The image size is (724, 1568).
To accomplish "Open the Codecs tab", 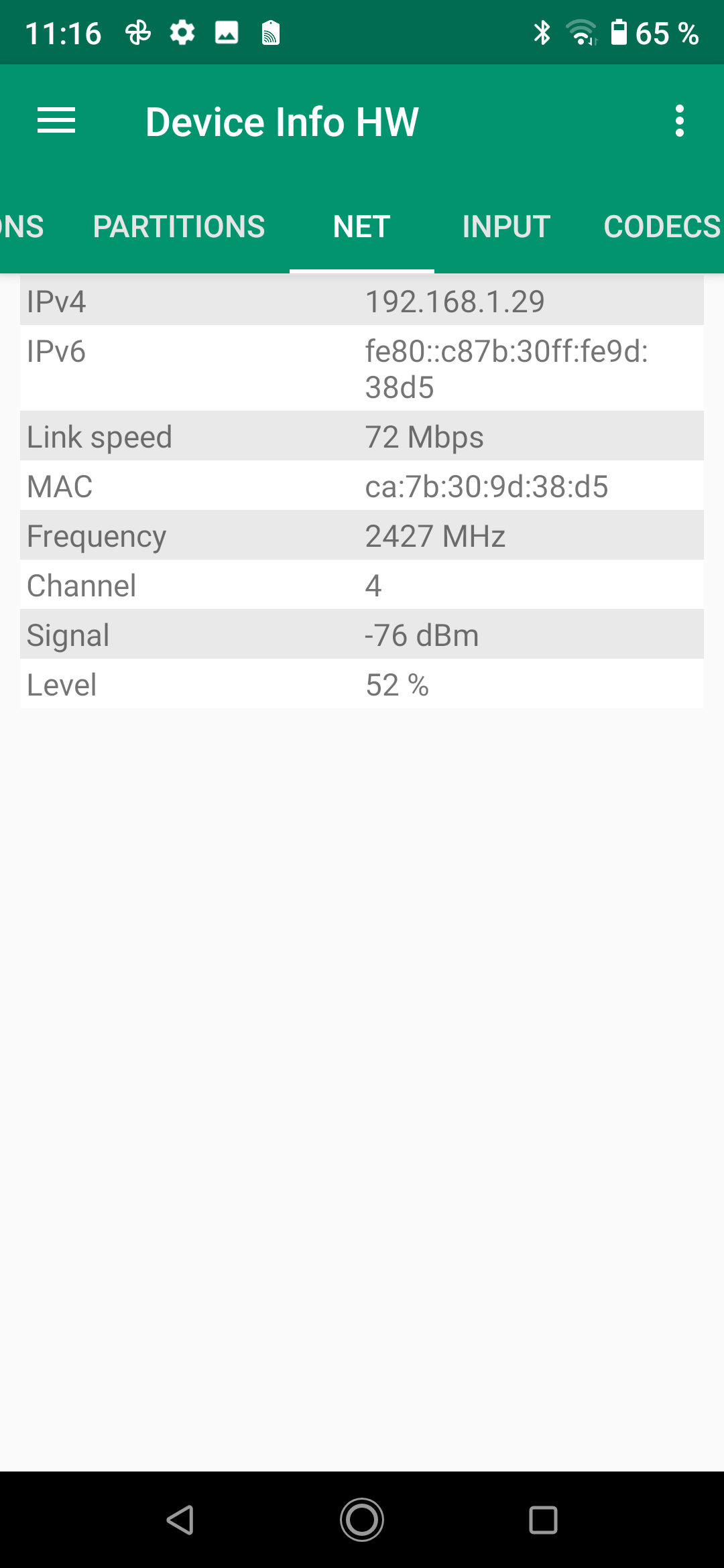I will coord(661,226).
